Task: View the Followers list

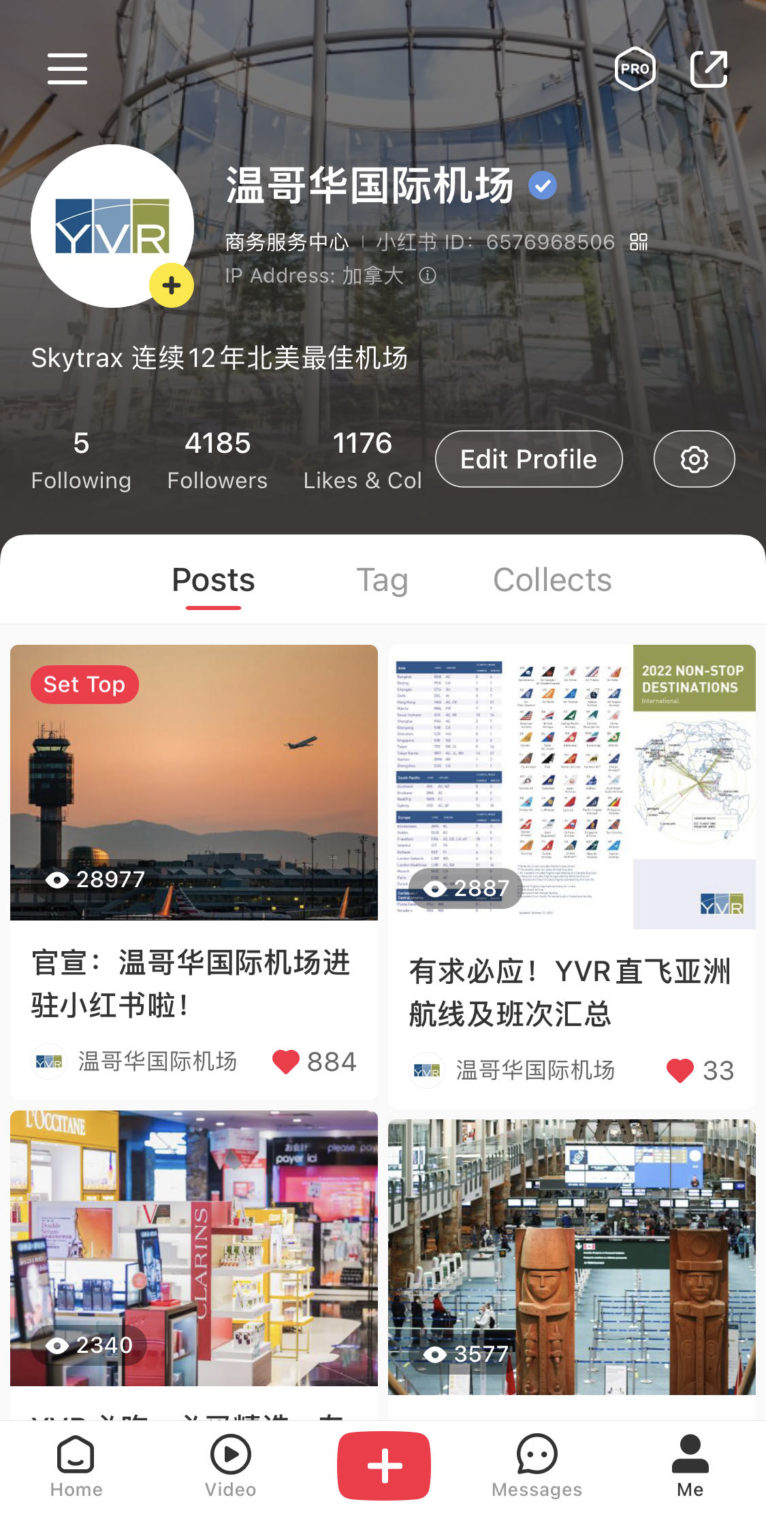Action: (x=217, y=460)
